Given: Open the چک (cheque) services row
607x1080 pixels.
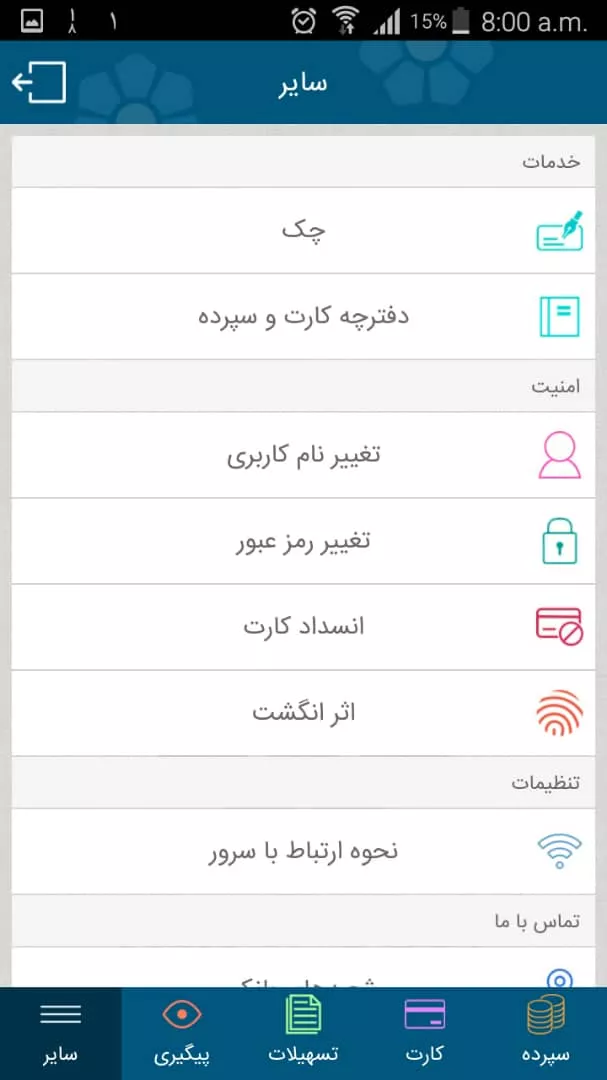Looking at the screenshot, I should tap(303, 231).
